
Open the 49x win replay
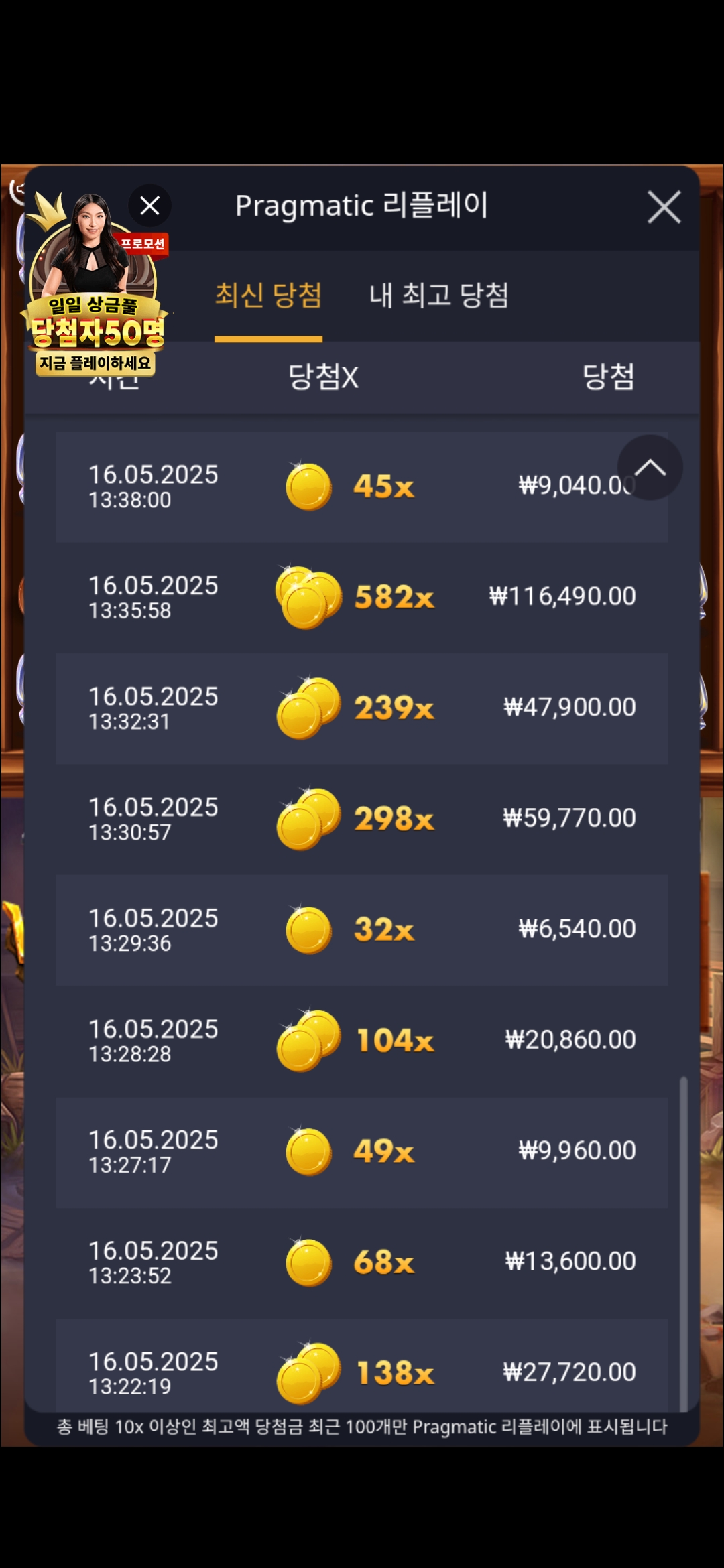click(361, 1152)
